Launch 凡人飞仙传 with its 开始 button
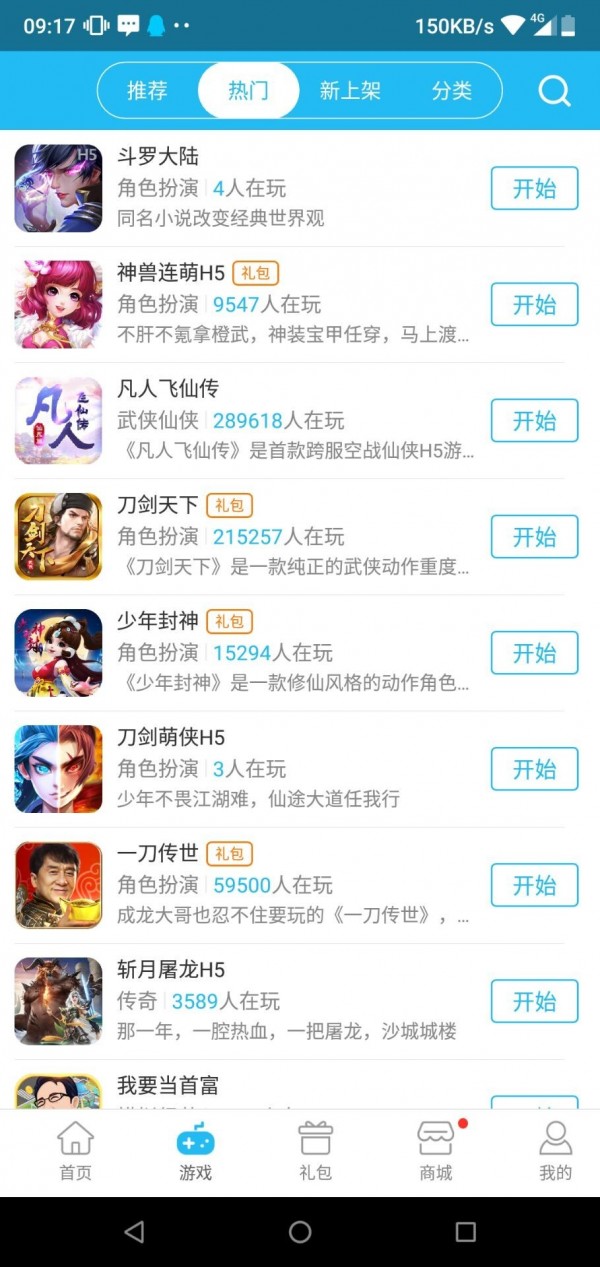The image size is (600, 1267). point(534,420)
